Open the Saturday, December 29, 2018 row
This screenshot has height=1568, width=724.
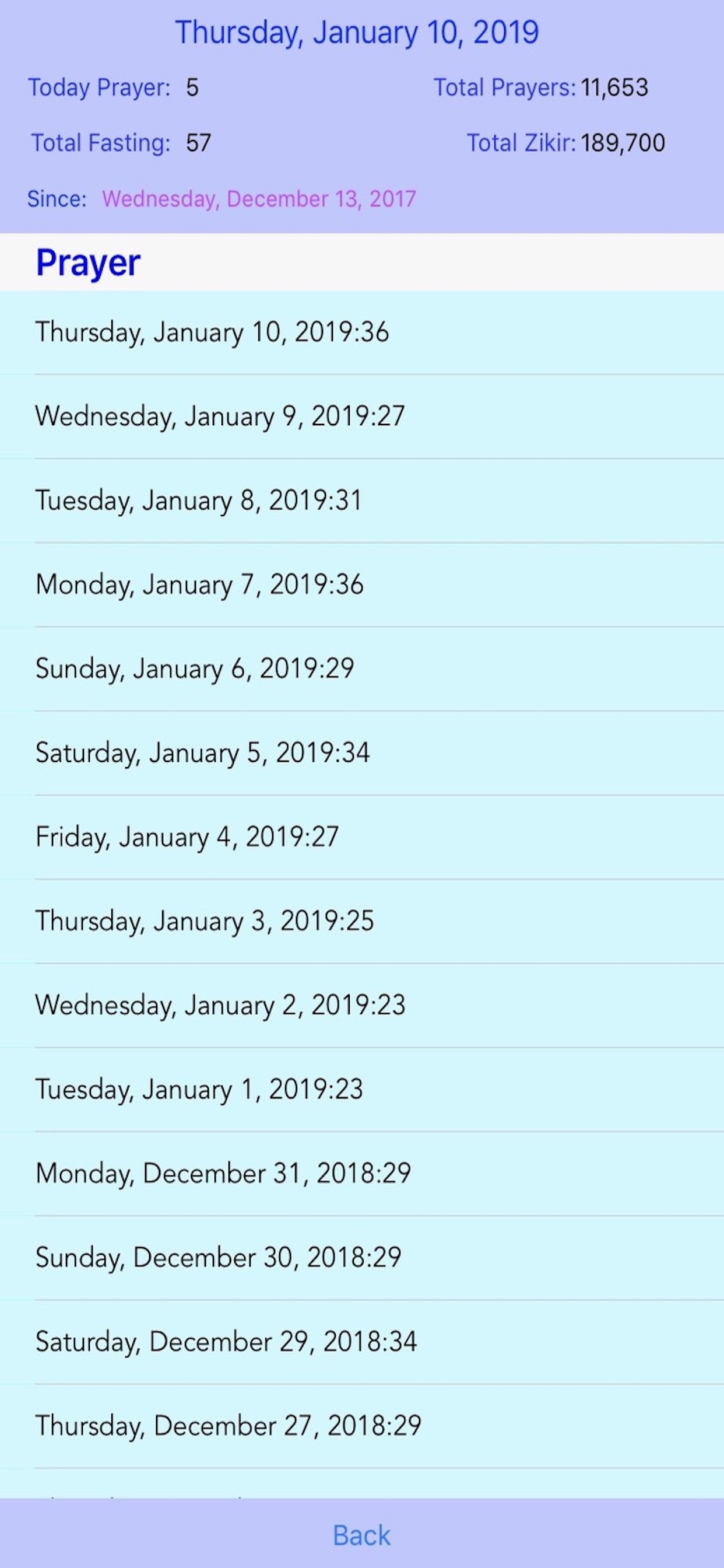tap(362, 1342)
